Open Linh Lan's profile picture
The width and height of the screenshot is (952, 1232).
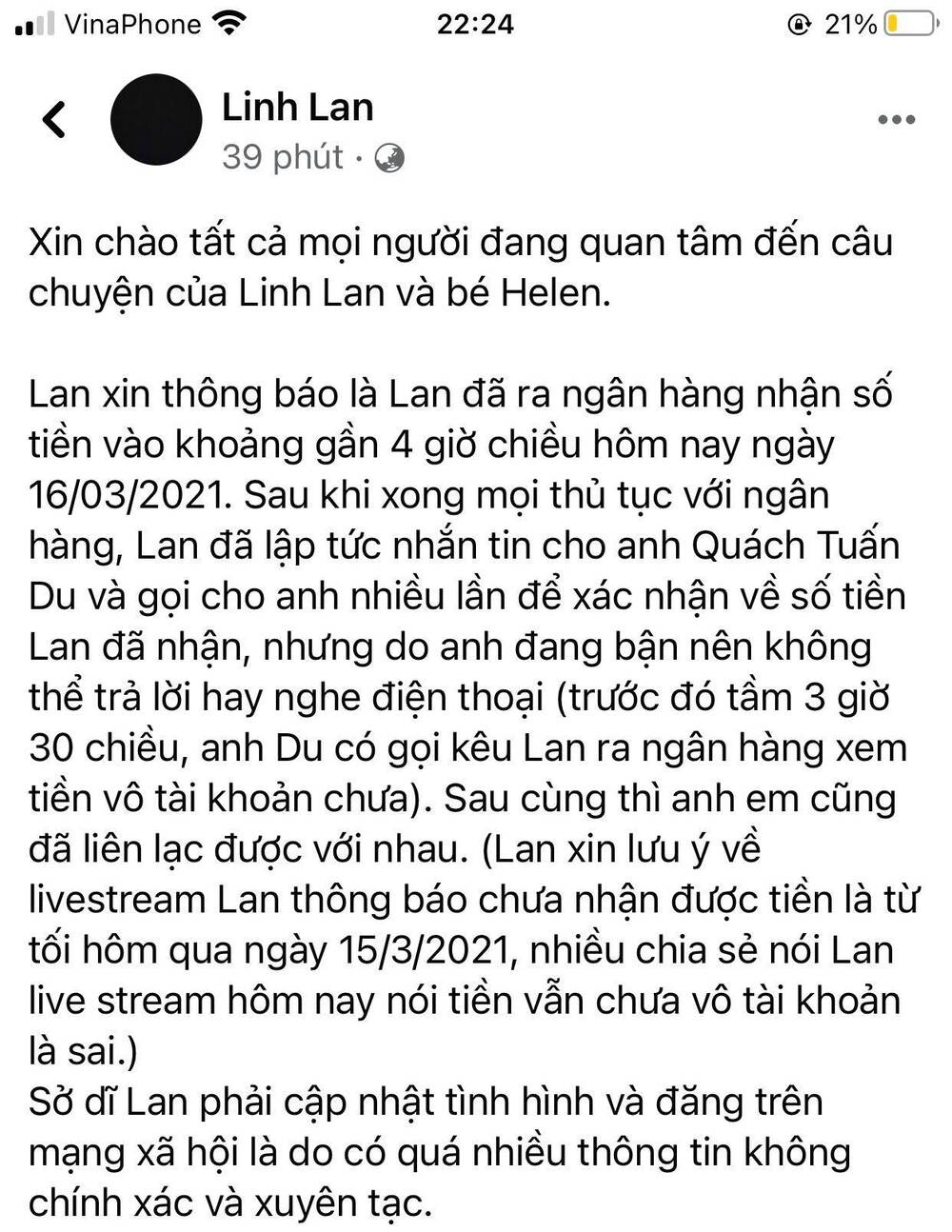(156, 121)
